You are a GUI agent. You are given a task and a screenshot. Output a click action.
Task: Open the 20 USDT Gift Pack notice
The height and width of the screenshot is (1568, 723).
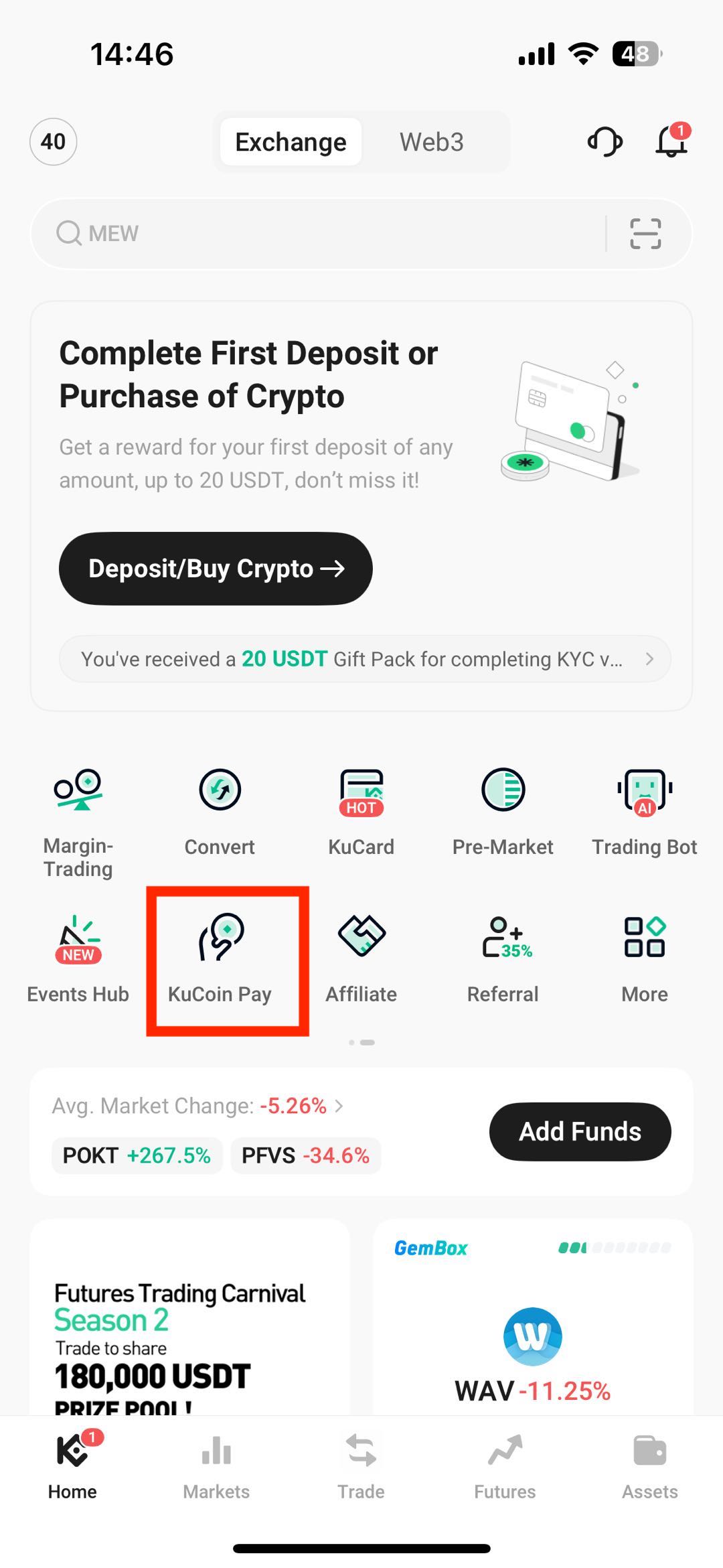(365, 659)
